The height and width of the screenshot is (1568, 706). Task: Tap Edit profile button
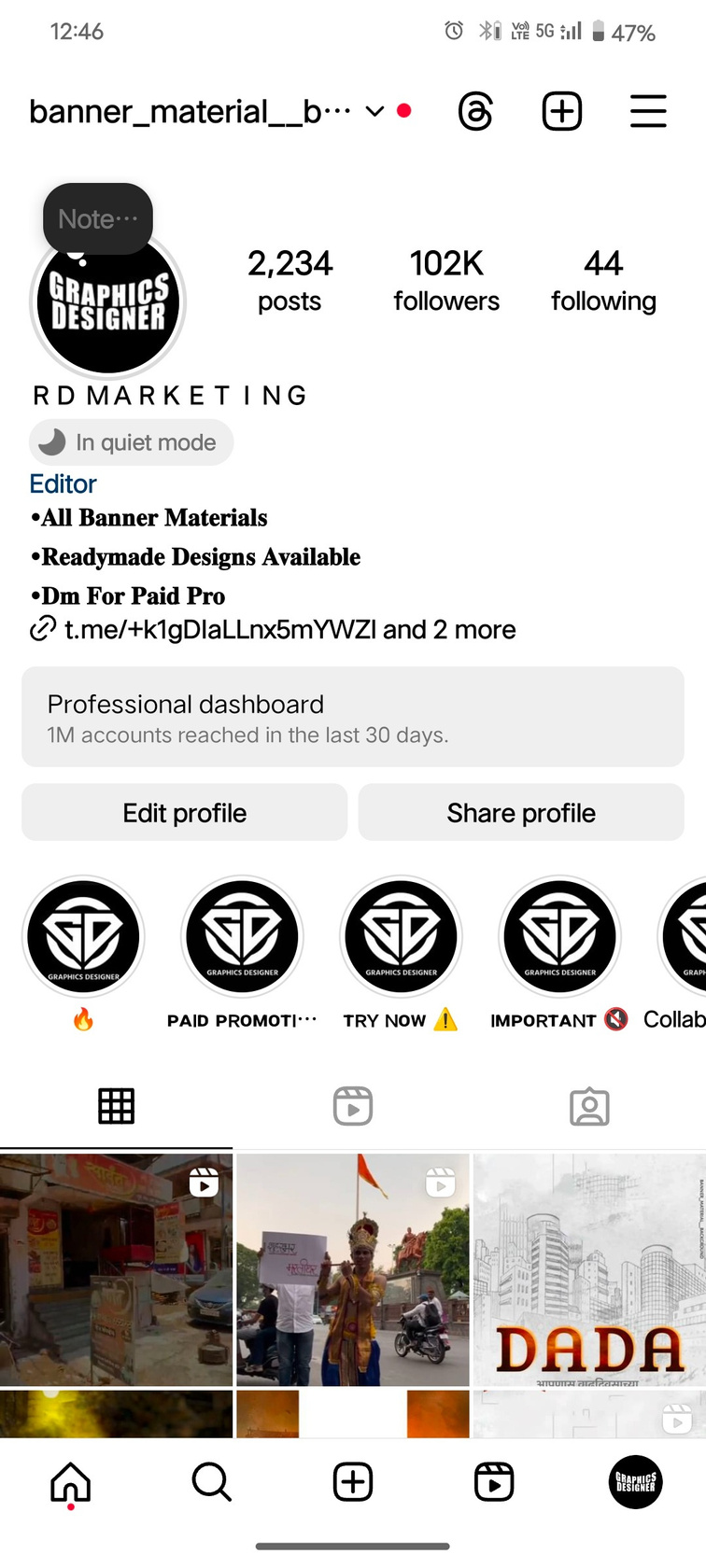(185, 813)
